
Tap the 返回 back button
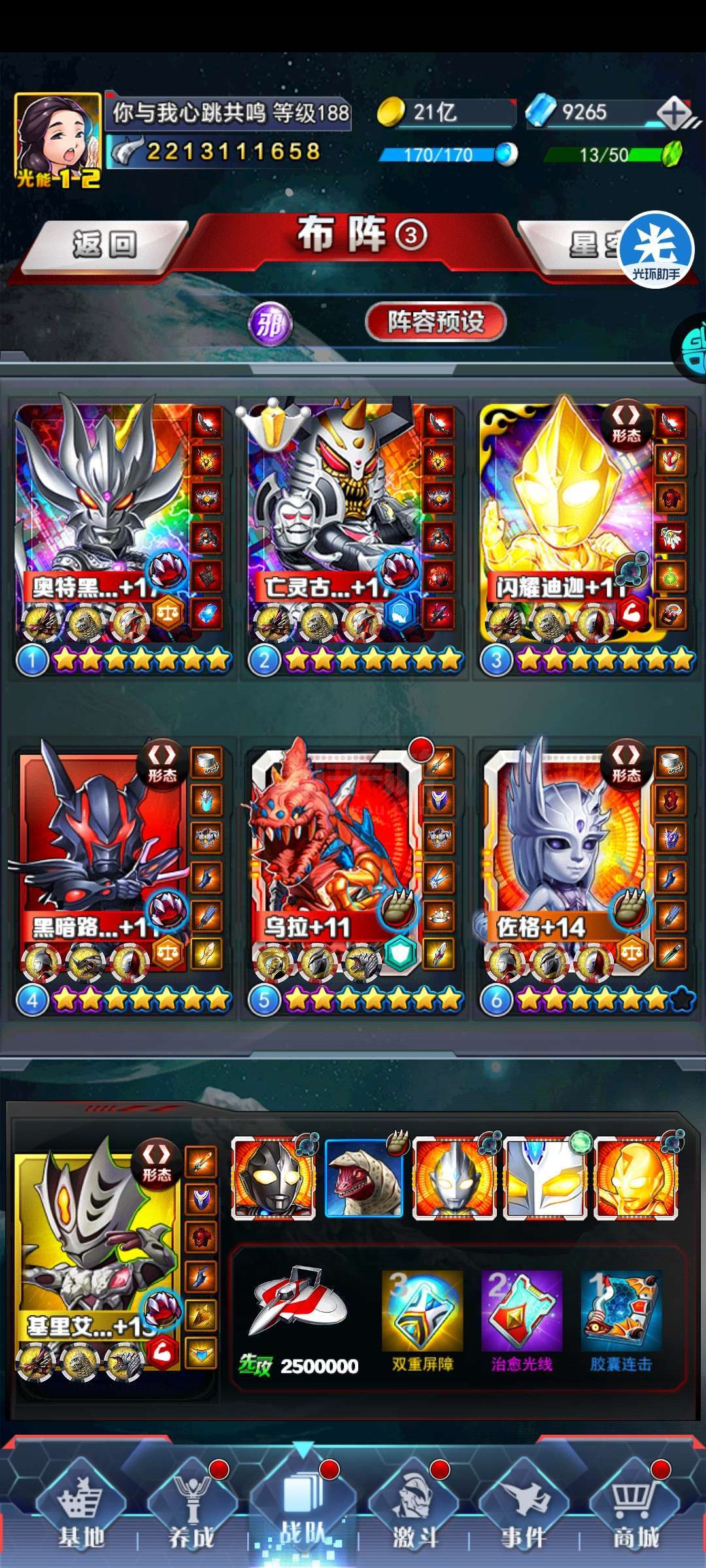105,246
